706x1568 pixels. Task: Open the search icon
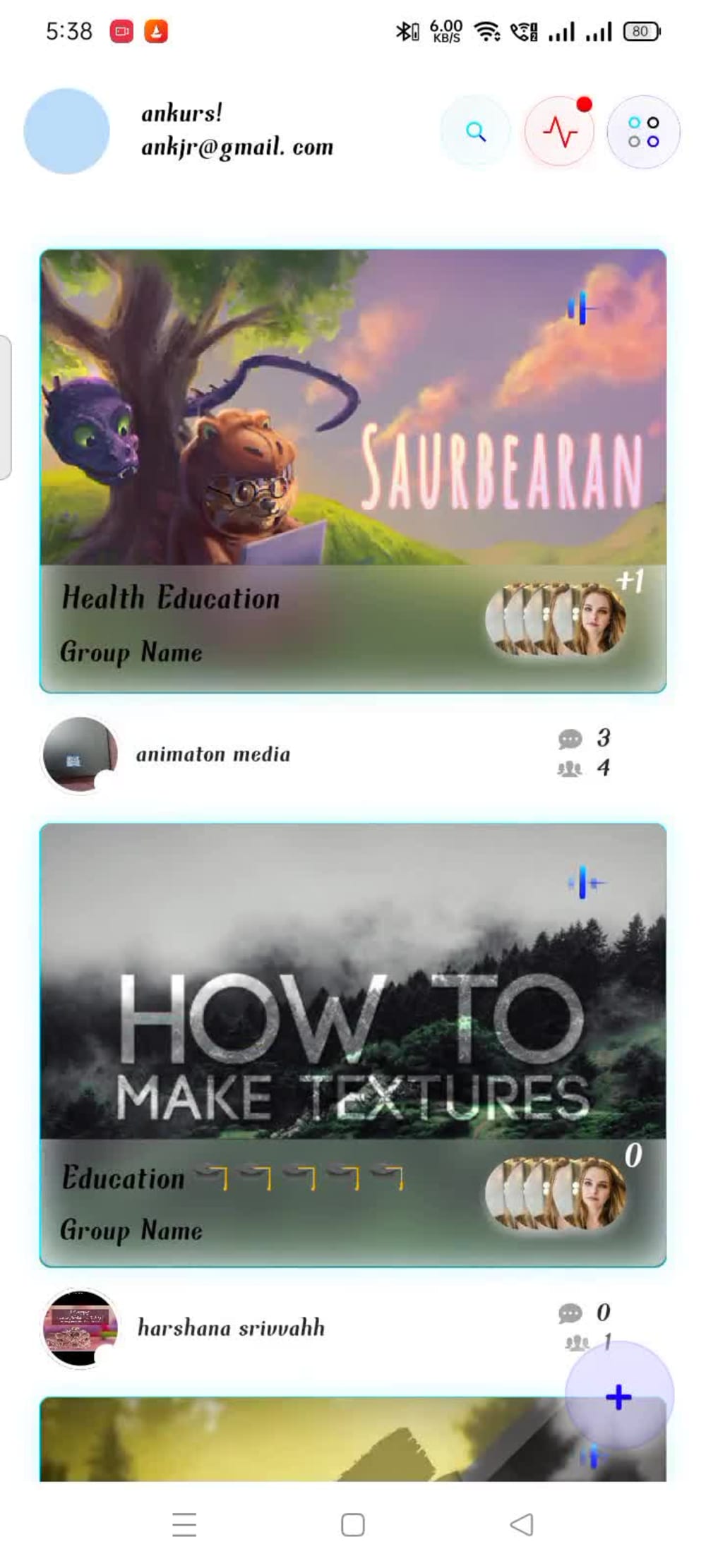(476, 131)
